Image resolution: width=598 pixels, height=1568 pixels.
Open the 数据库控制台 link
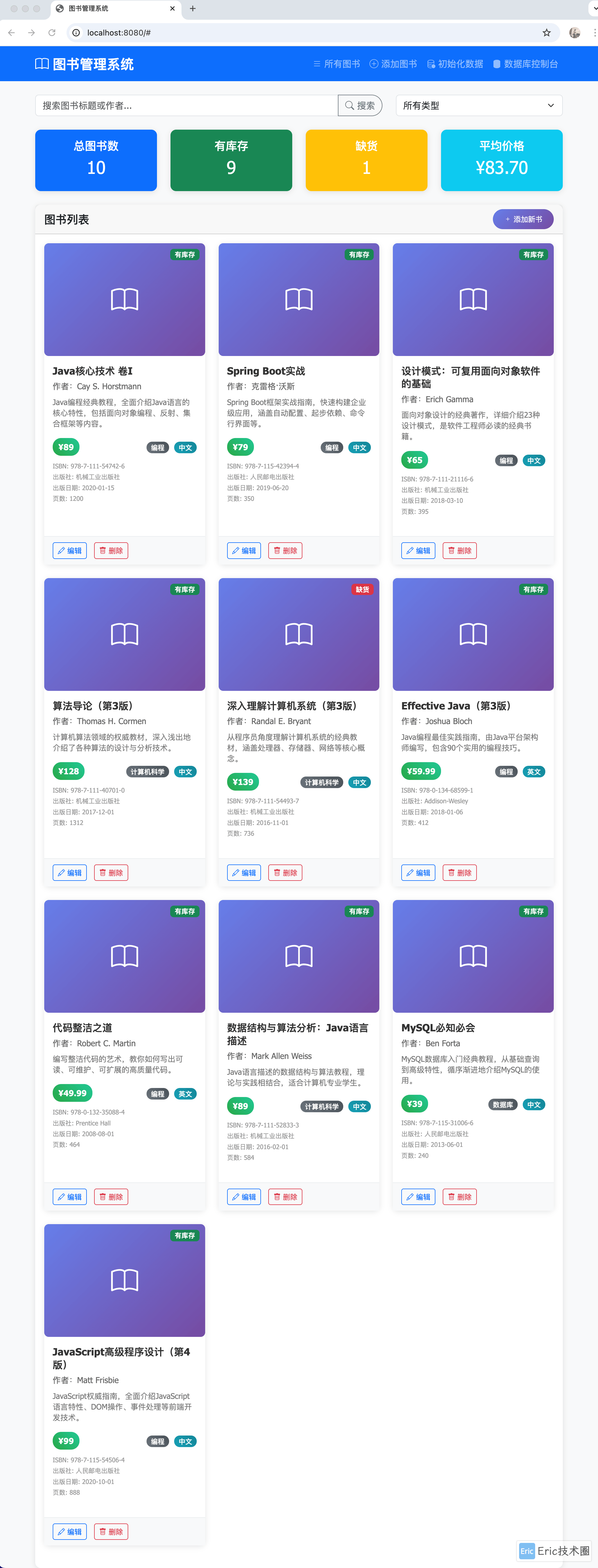coord(525,64)
